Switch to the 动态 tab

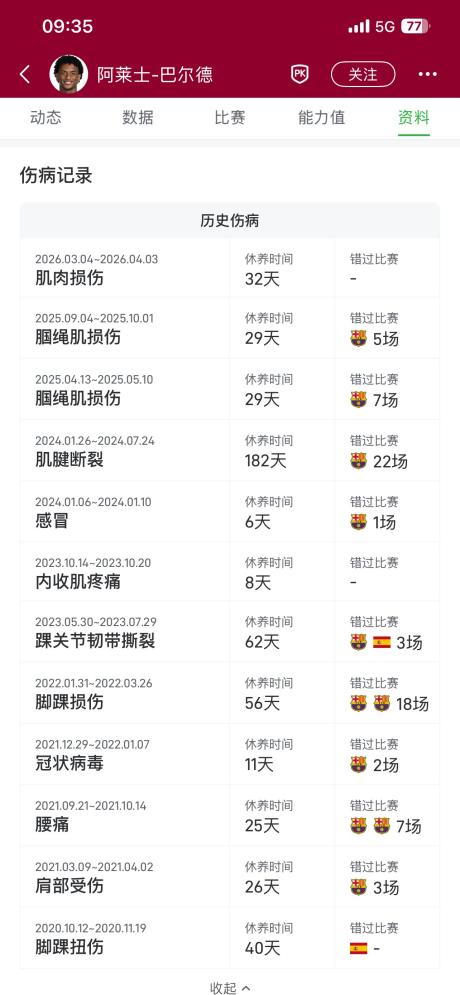click(46, 117)
